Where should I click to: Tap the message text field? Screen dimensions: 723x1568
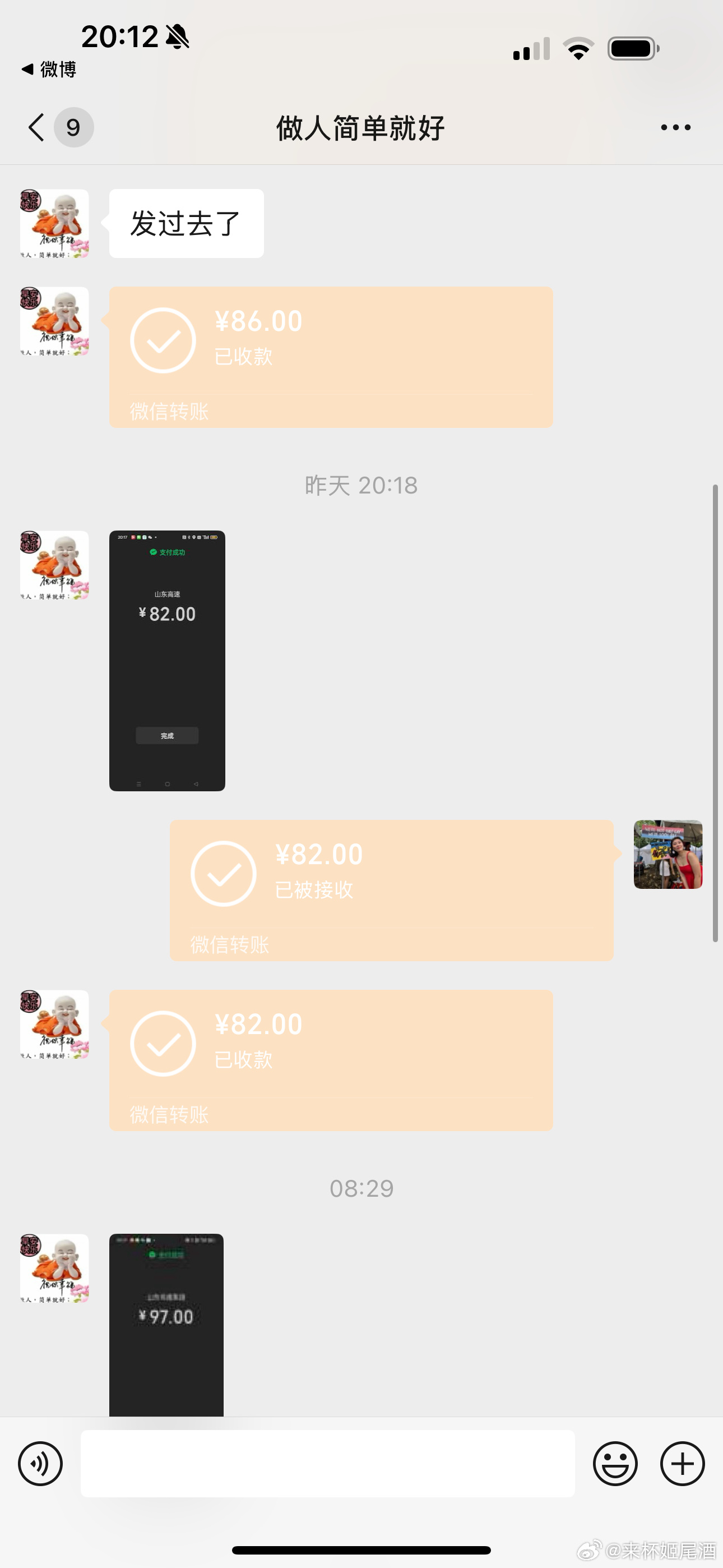click(327, 1463)
